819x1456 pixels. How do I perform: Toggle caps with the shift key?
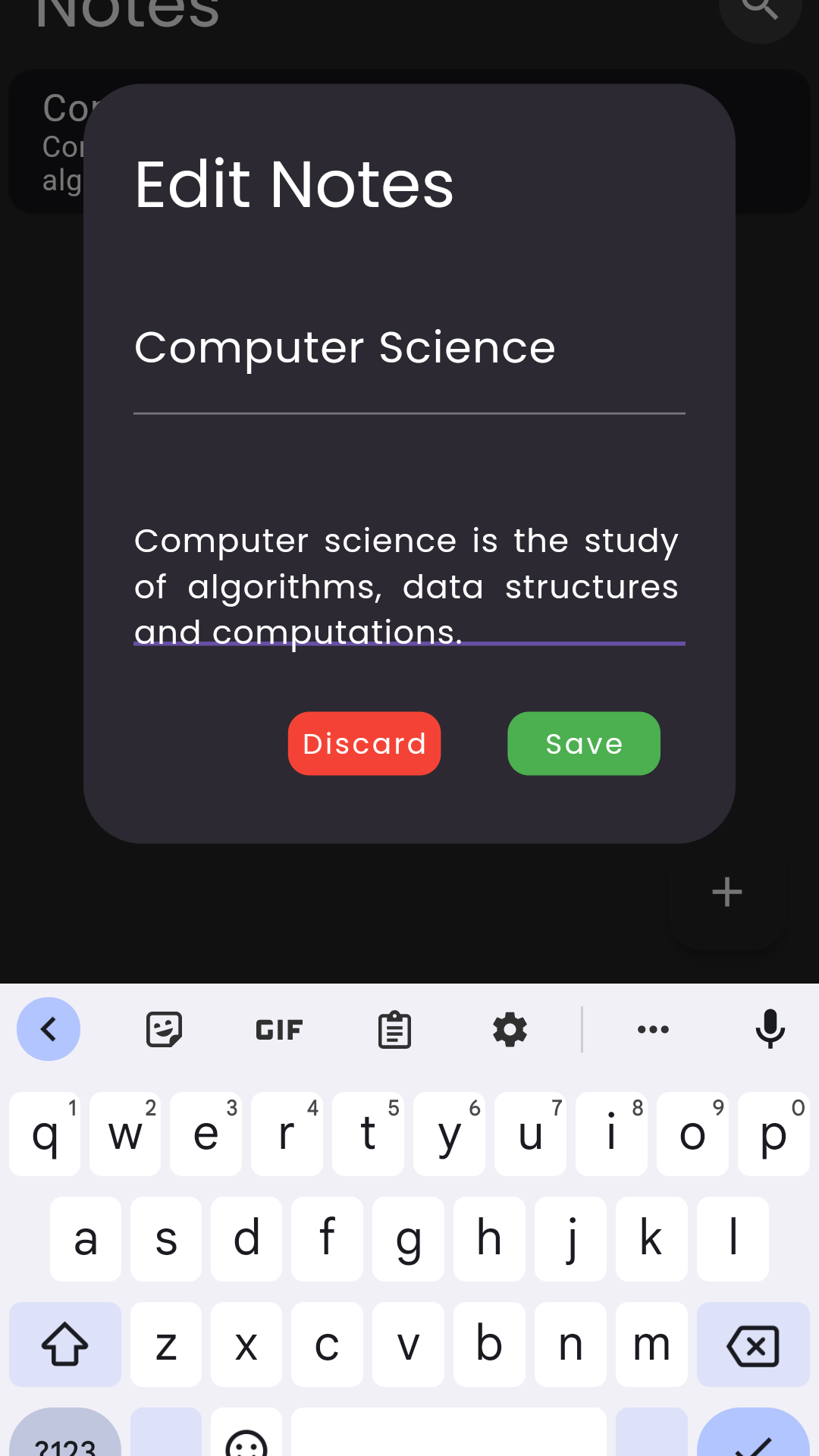[x=65, y=1345]
